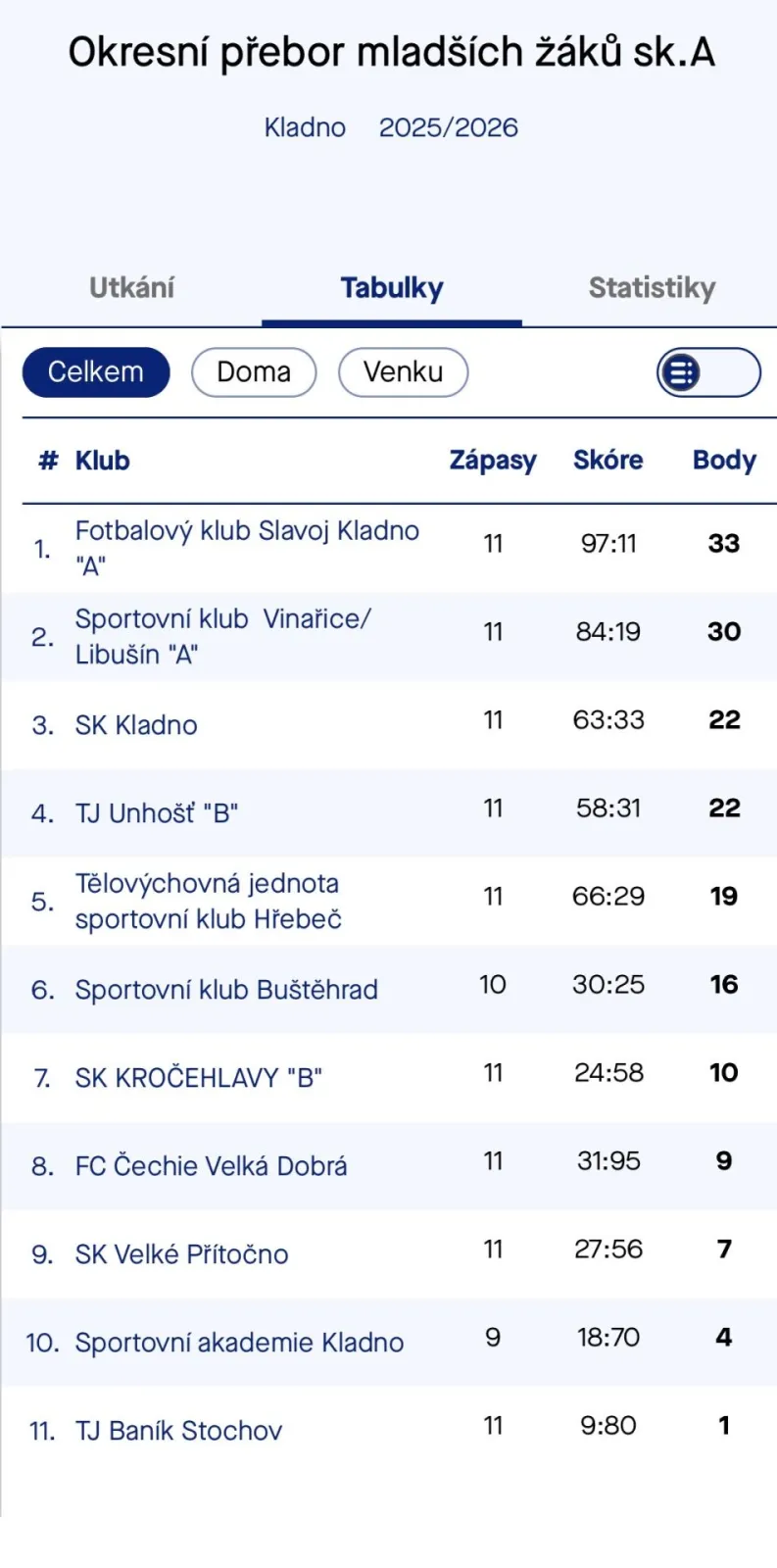Open FC Čechie Velká Dobrá

(211, 1166)
